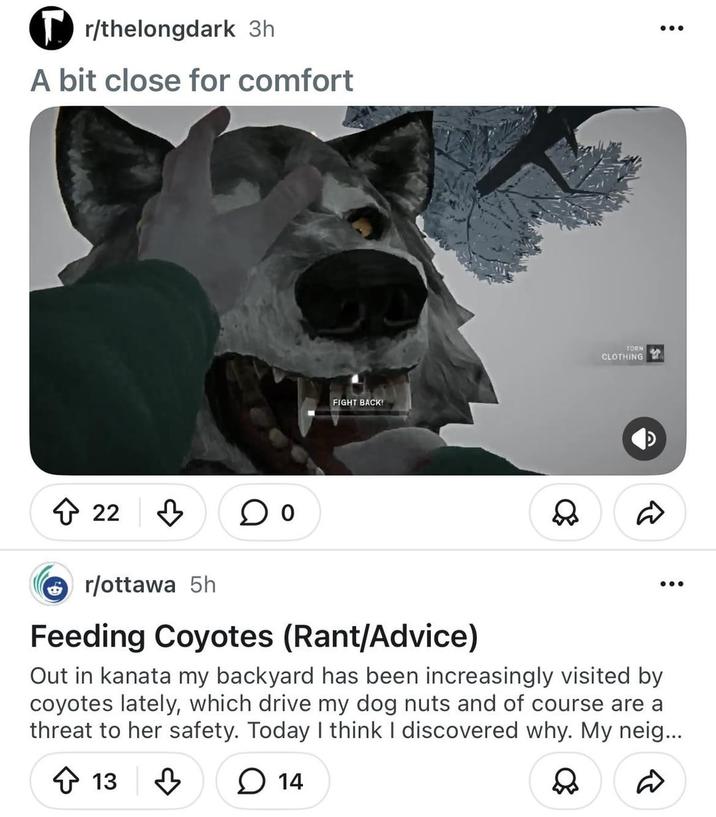Share the Feeding Coyotes post

click(x=650, y=781)
